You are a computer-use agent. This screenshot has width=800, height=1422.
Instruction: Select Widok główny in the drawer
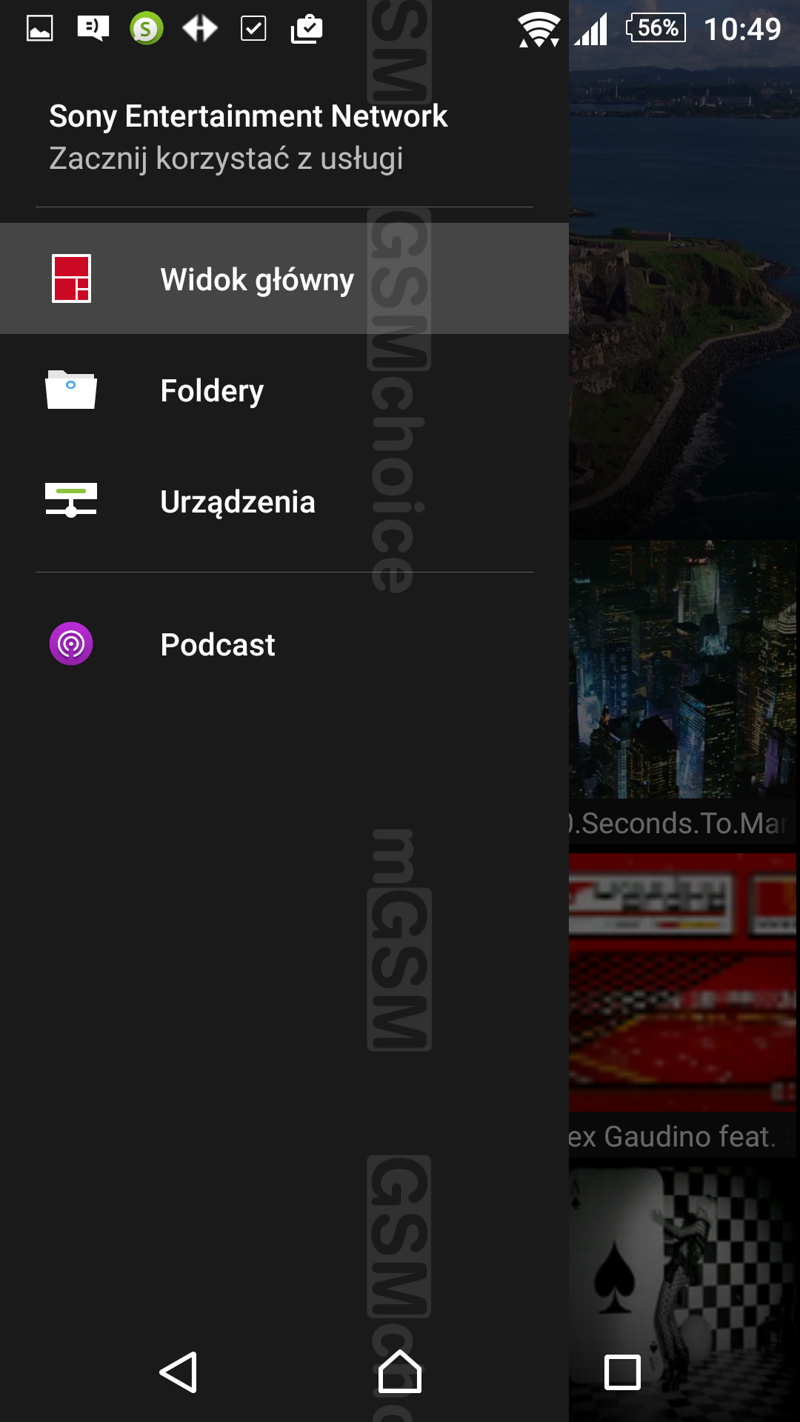256,279
